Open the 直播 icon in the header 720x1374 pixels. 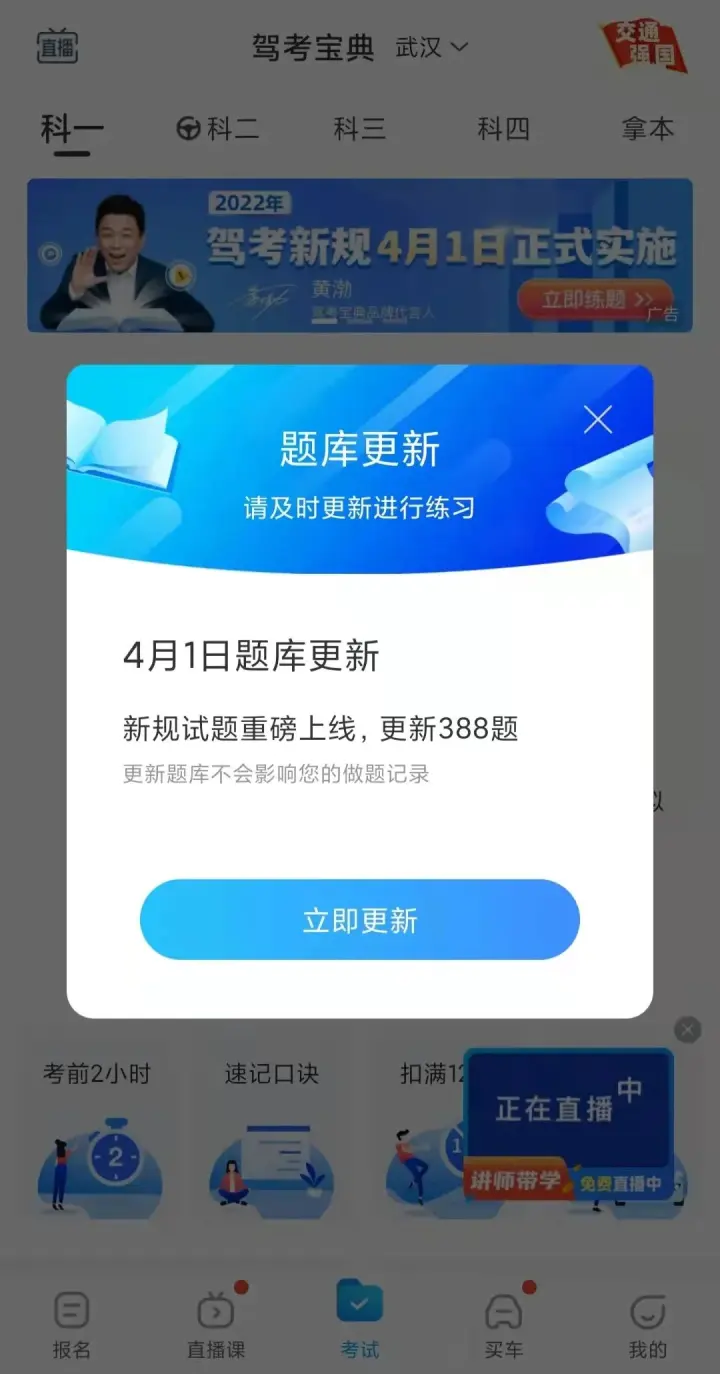point(57,47)
